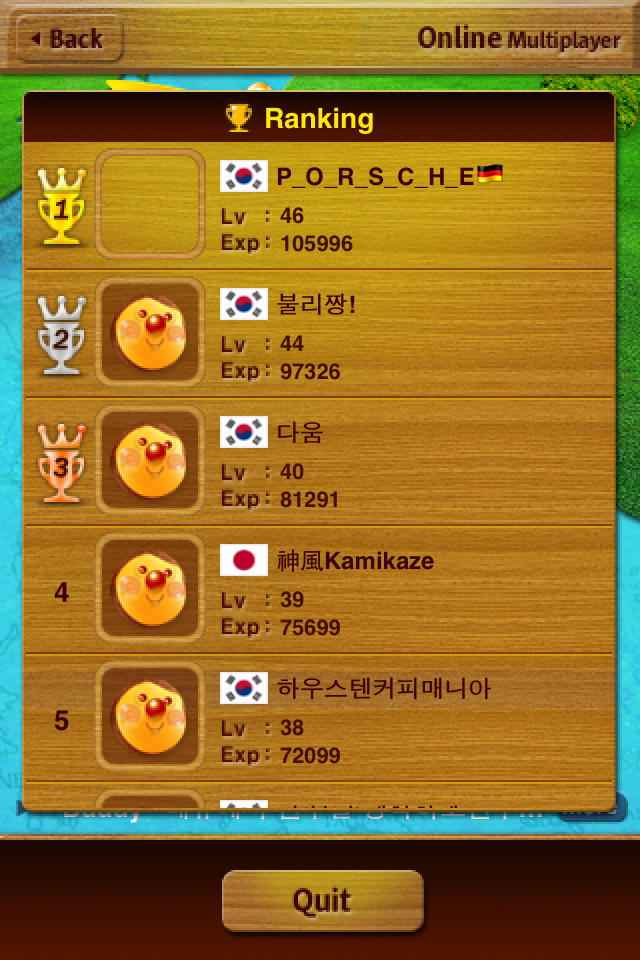Screen dimensions: 640x960
Task: Go back using the Back button
Action: coord(68,39)
